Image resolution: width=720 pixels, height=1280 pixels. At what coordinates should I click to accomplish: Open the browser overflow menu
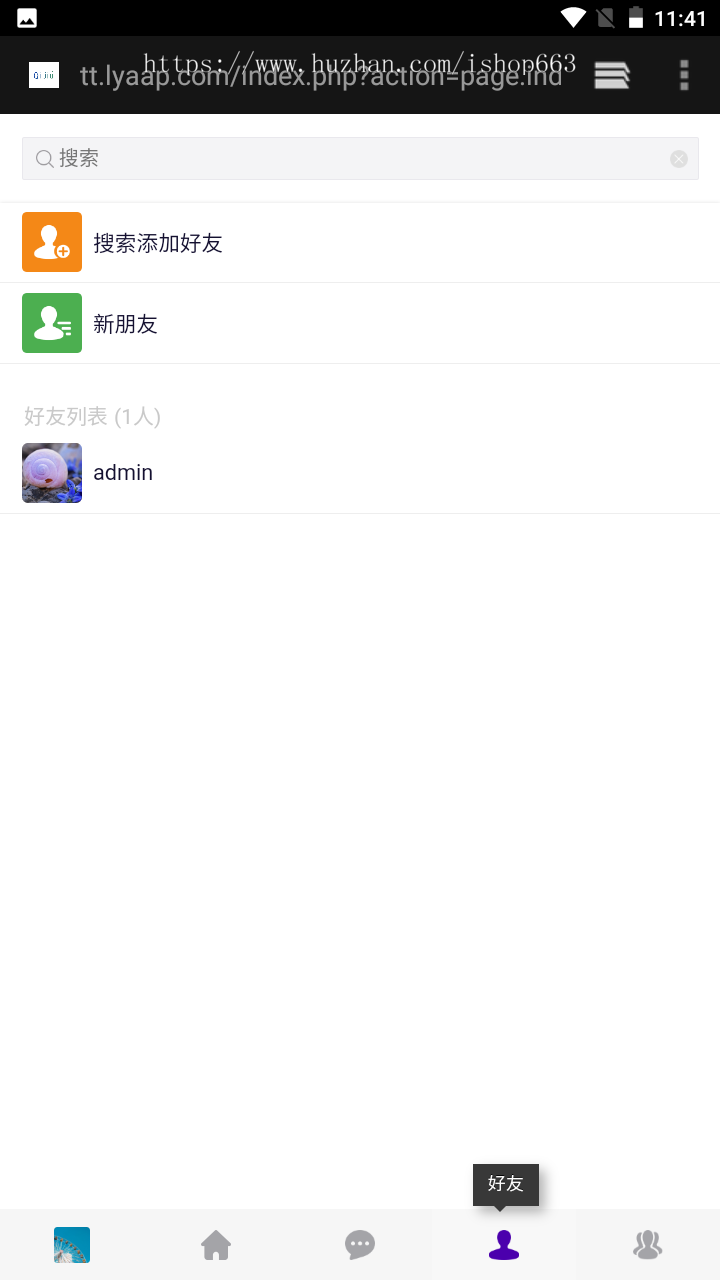click(684, 75)
